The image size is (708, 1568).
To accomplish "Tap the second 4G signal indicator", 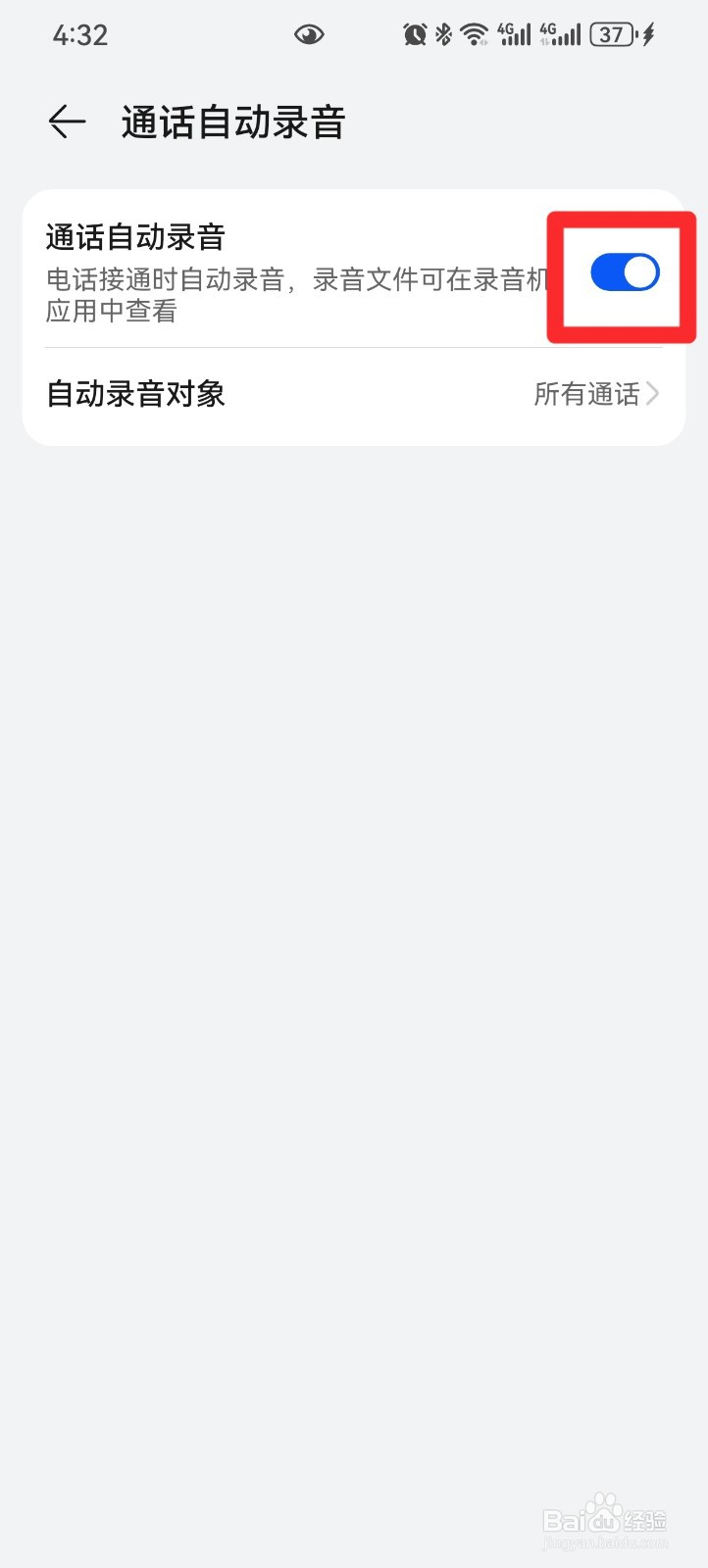I will click(559, 32).
